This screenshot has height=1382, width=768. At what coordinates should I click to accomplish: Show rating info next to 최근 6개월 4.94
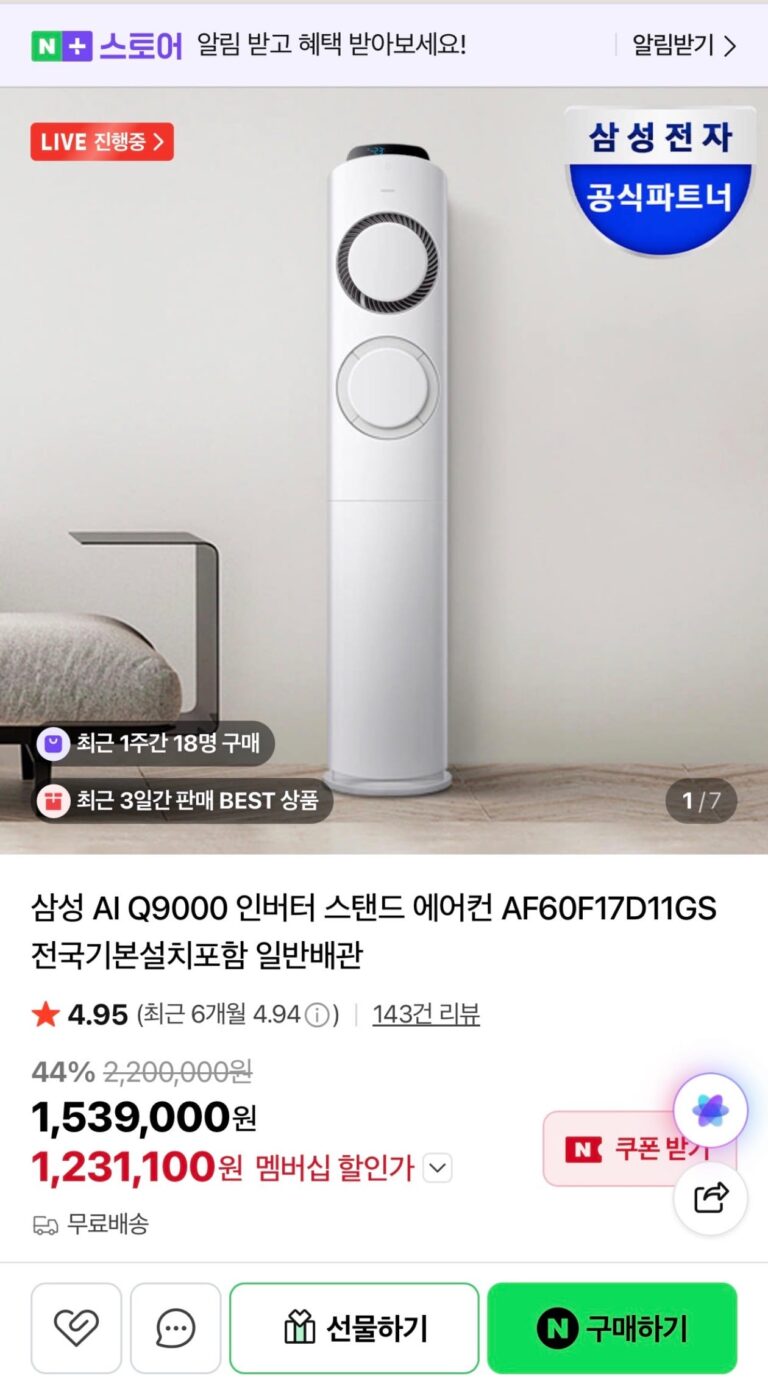click(317, 1015)
